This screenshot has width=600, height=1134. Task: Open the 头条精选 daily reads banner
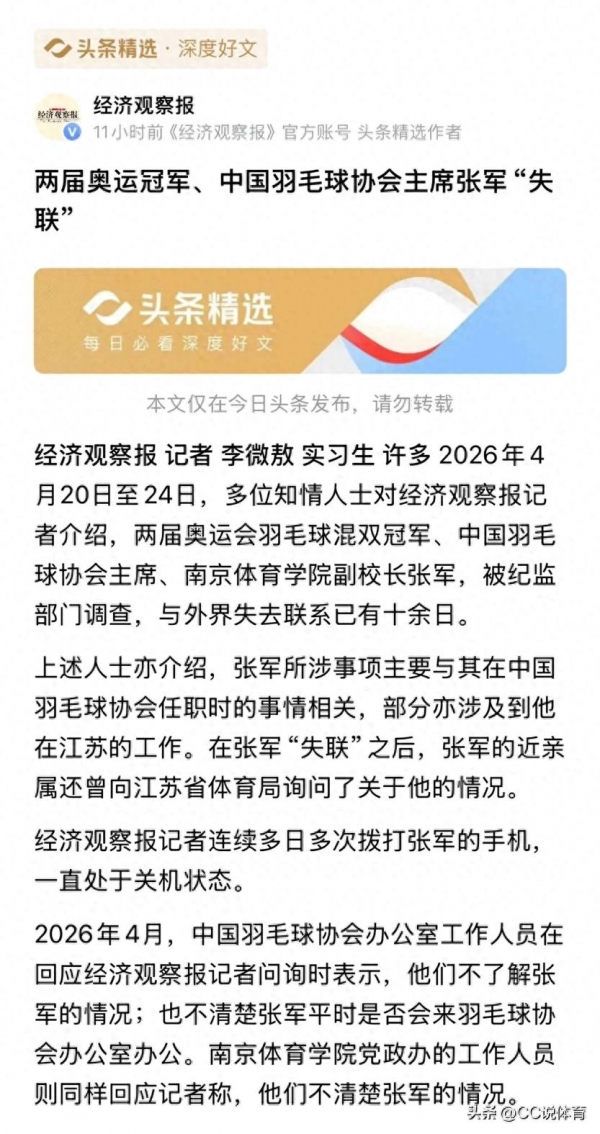[x=300, y=320]
